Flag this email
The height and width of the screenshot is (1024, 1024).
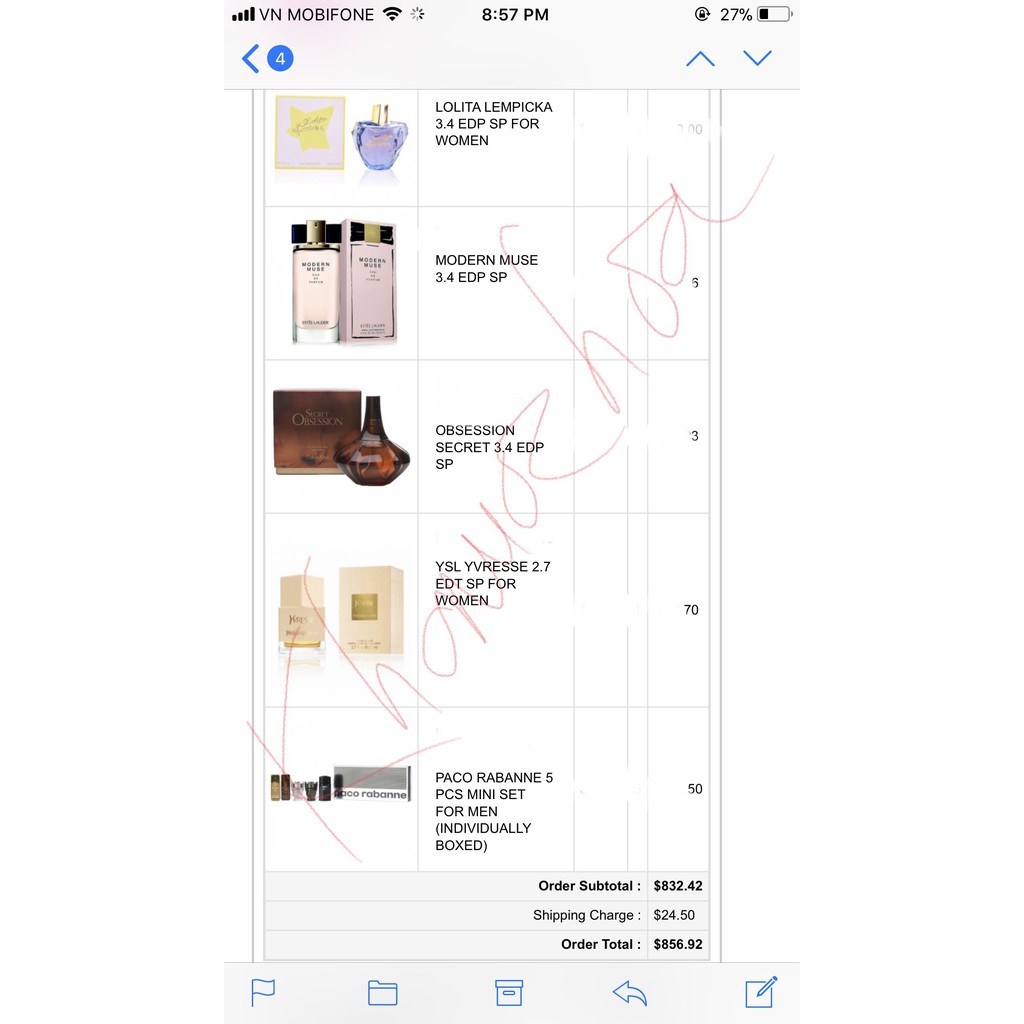click(x=263, y=993)
